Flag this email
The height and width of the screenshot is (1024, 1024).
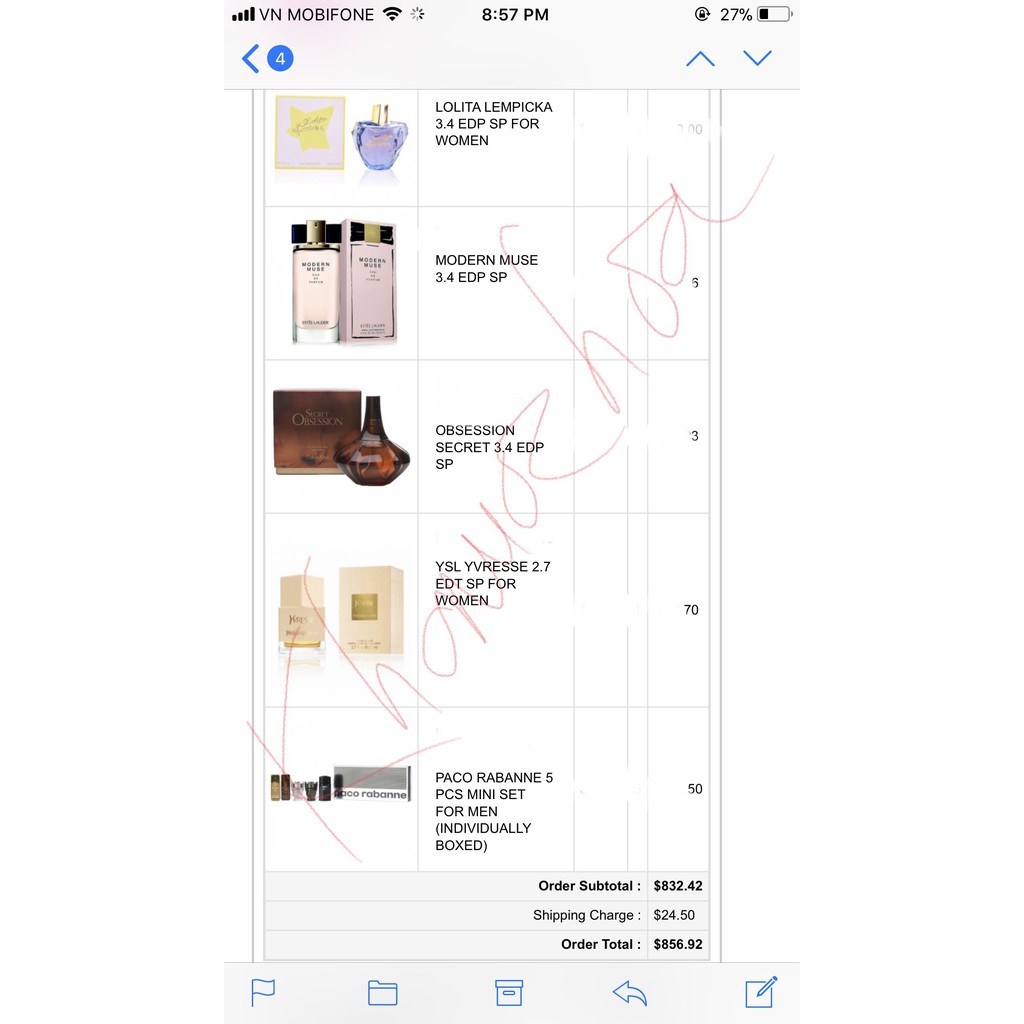click(x=263, y=993)
